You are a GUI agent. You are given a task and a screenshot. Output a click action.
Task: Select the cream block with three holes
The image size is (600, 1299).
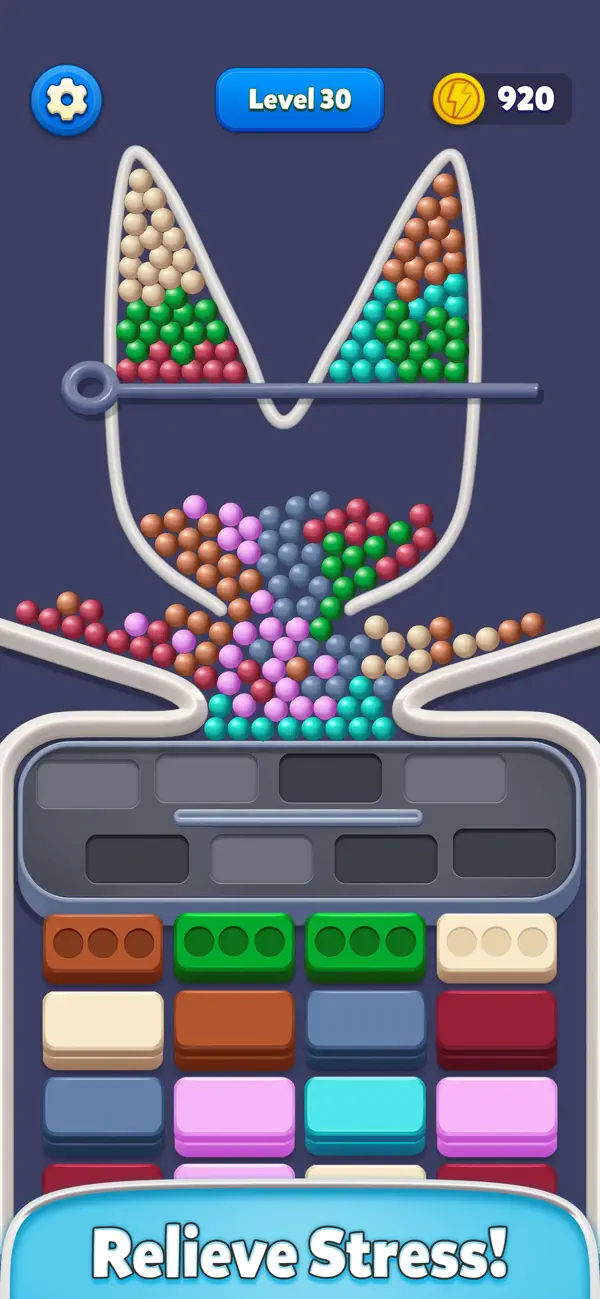(x=497, y=947)
